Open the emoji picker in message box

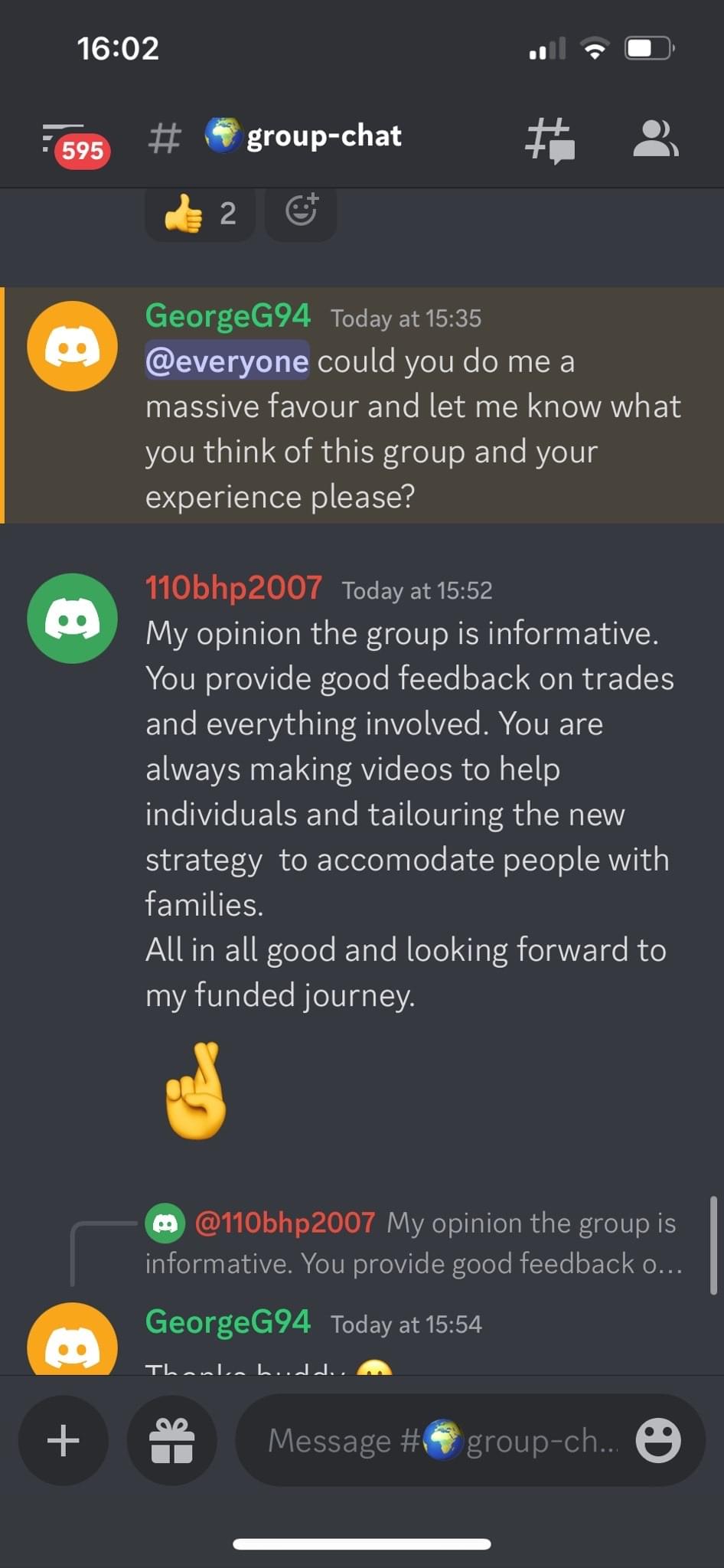pyautogui.click(x=657, y=1440)
